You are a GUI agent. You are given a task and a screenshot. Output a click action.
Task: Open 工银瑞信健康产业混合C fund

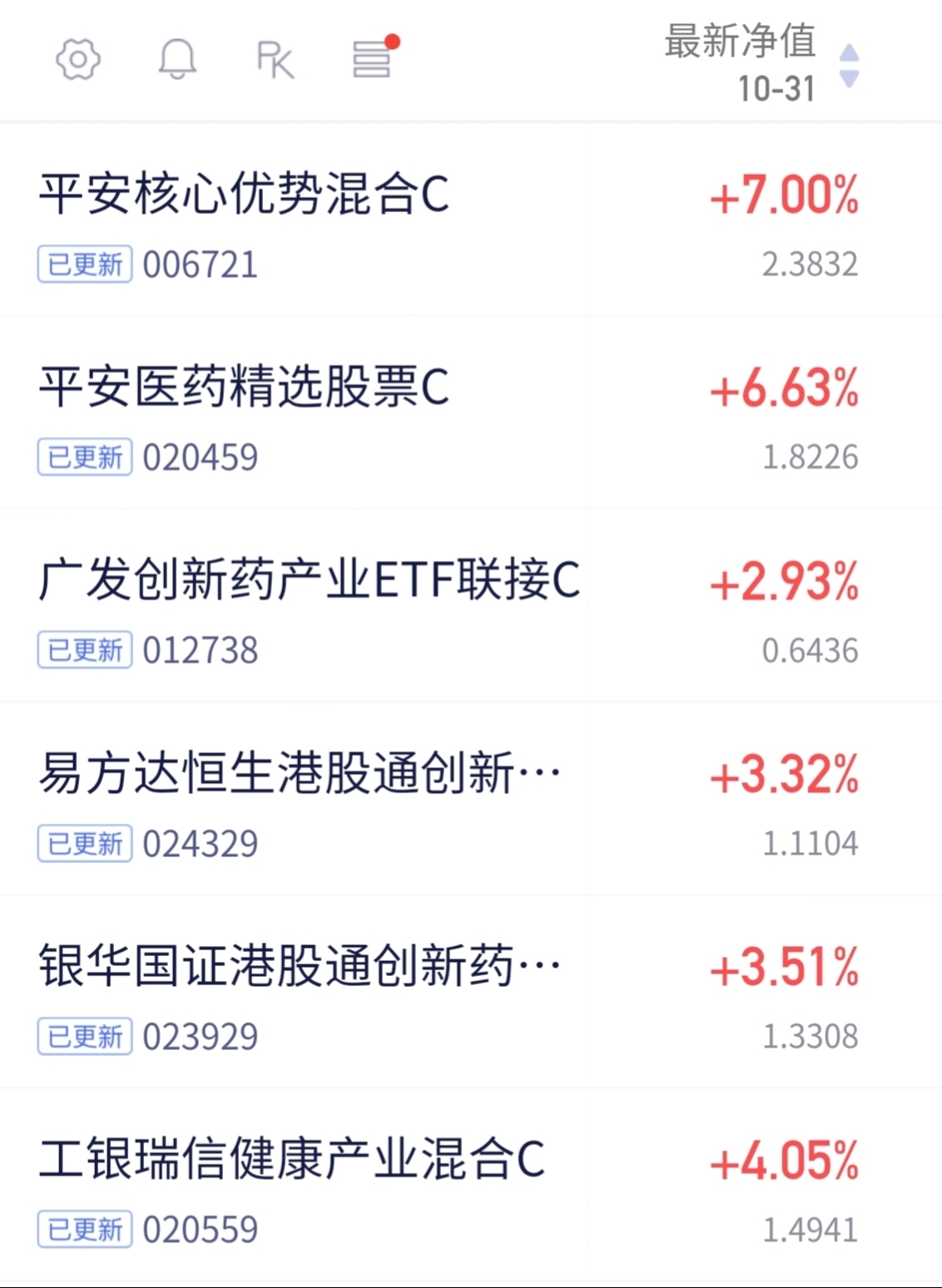point(471,1186)
